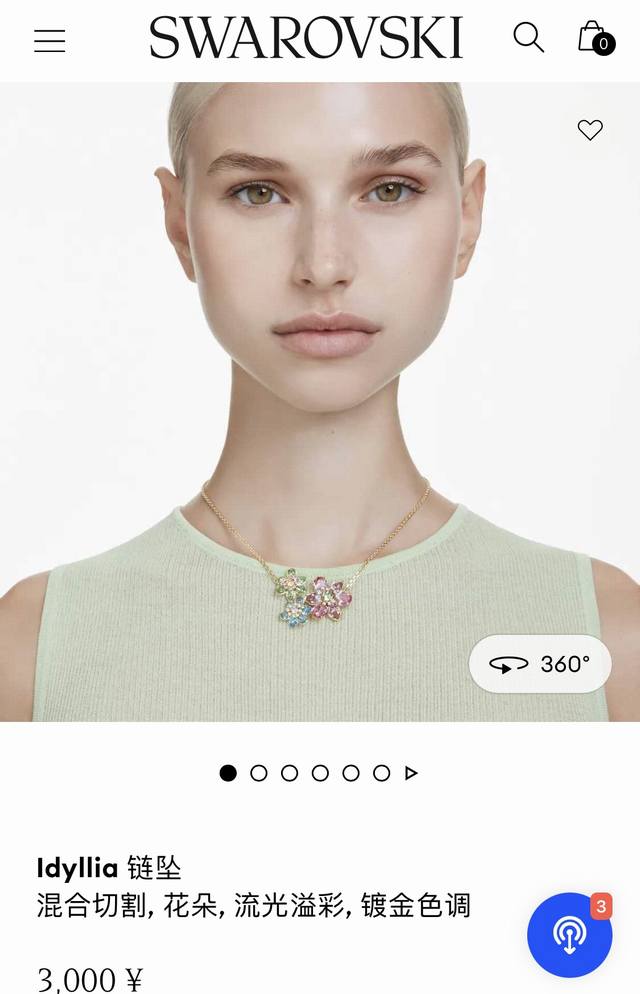Jump to the fourth image dot
This screenshot has height=994, width=640.
pos(320,773)
